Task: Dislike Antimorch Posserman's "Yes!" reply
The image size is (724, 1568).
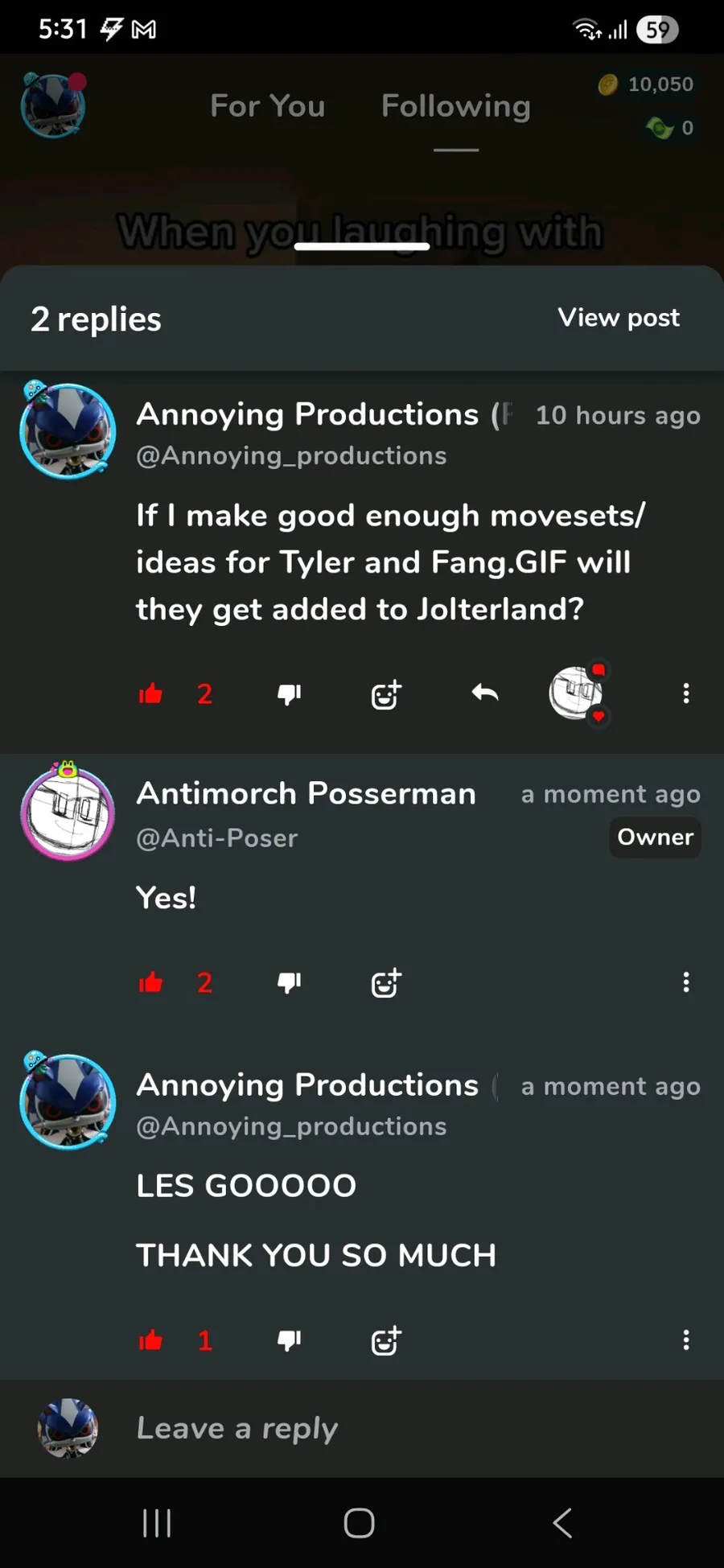Action: point(289,982)
